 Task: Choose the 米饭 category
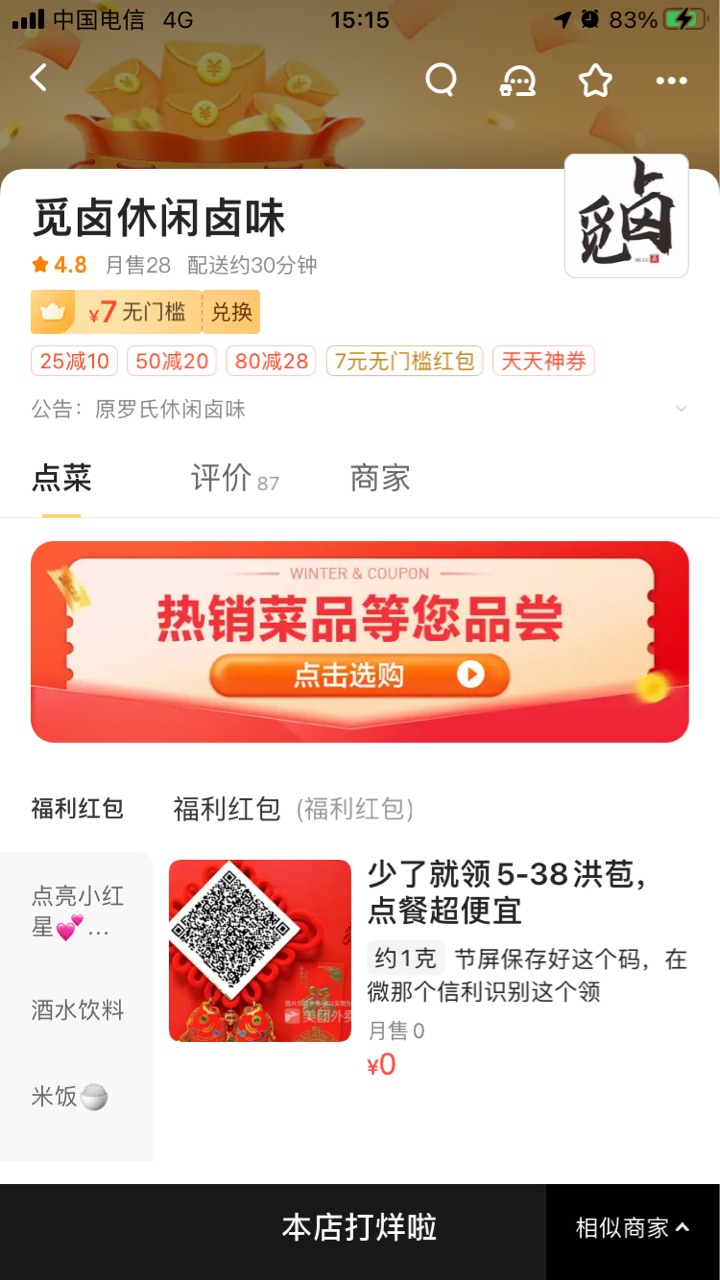coord(70,1097)
